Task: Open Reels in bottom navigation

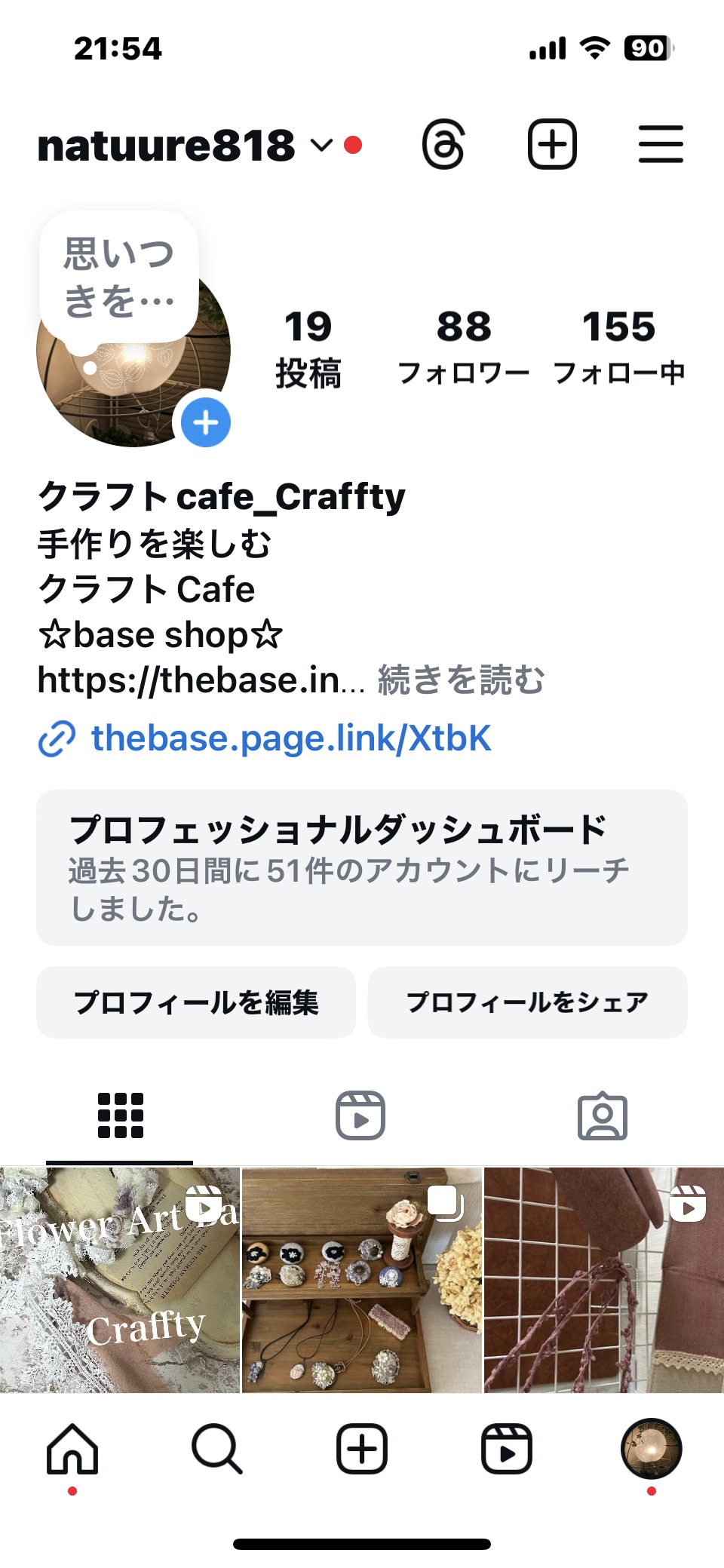Action: coord(507,1449)
